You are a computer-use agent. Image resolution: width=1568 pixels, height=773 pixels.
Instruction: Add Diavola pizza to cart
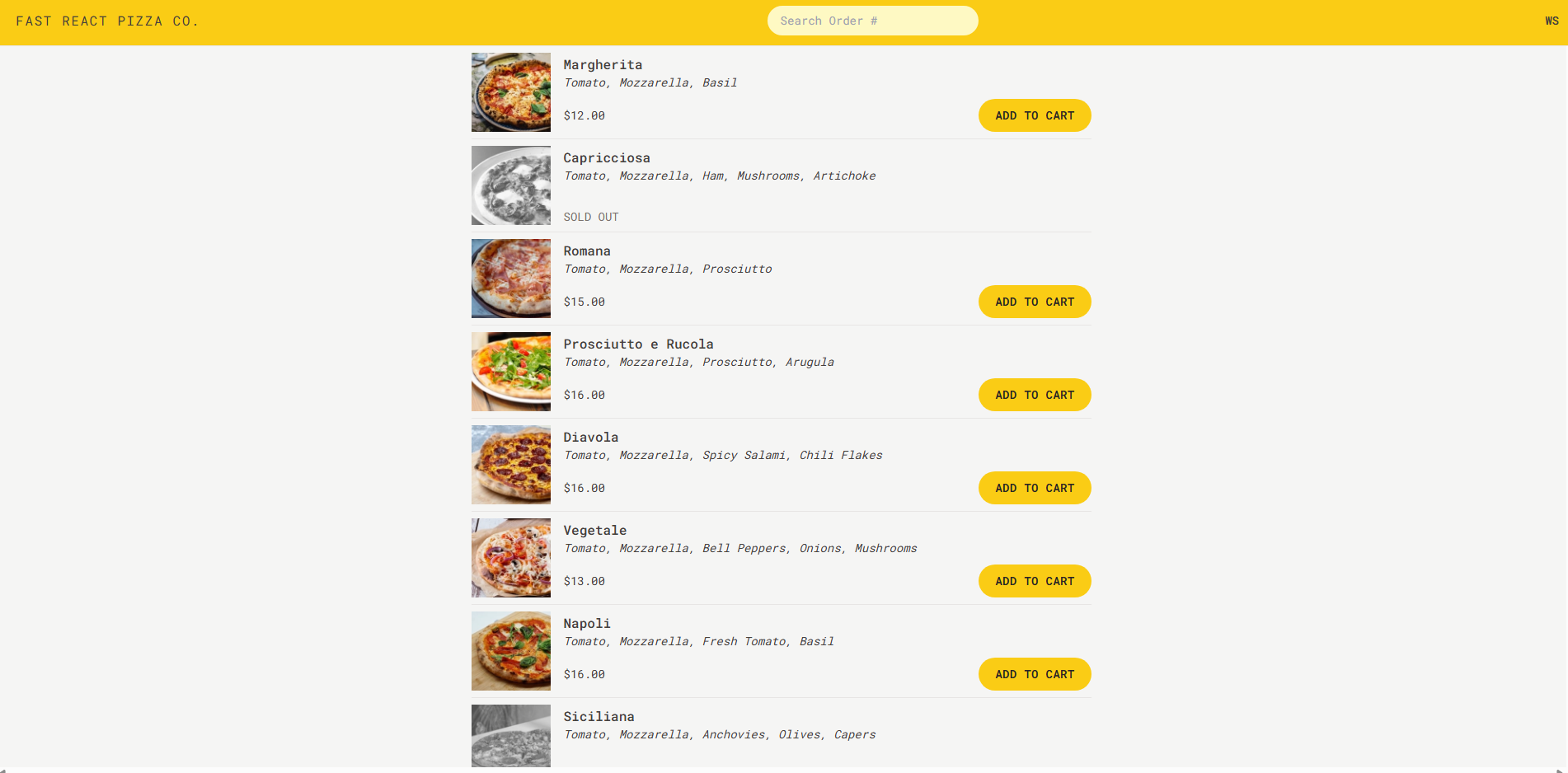[x=1034, y=489]
